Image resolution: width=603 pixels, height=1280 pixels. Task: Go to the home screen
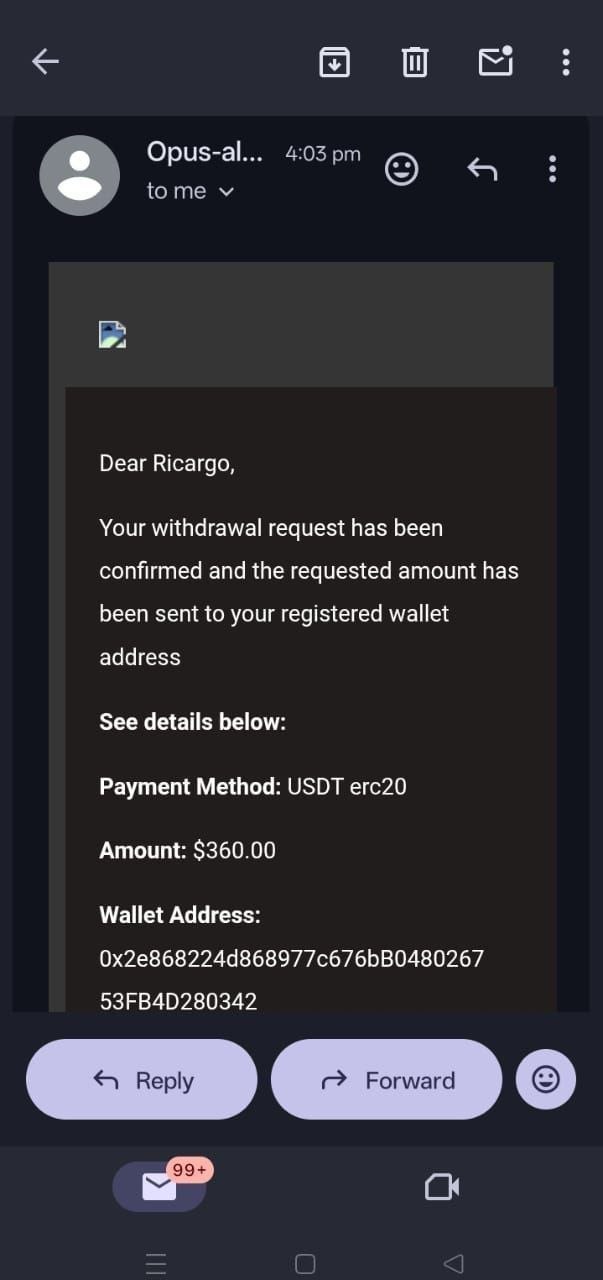305,1263
